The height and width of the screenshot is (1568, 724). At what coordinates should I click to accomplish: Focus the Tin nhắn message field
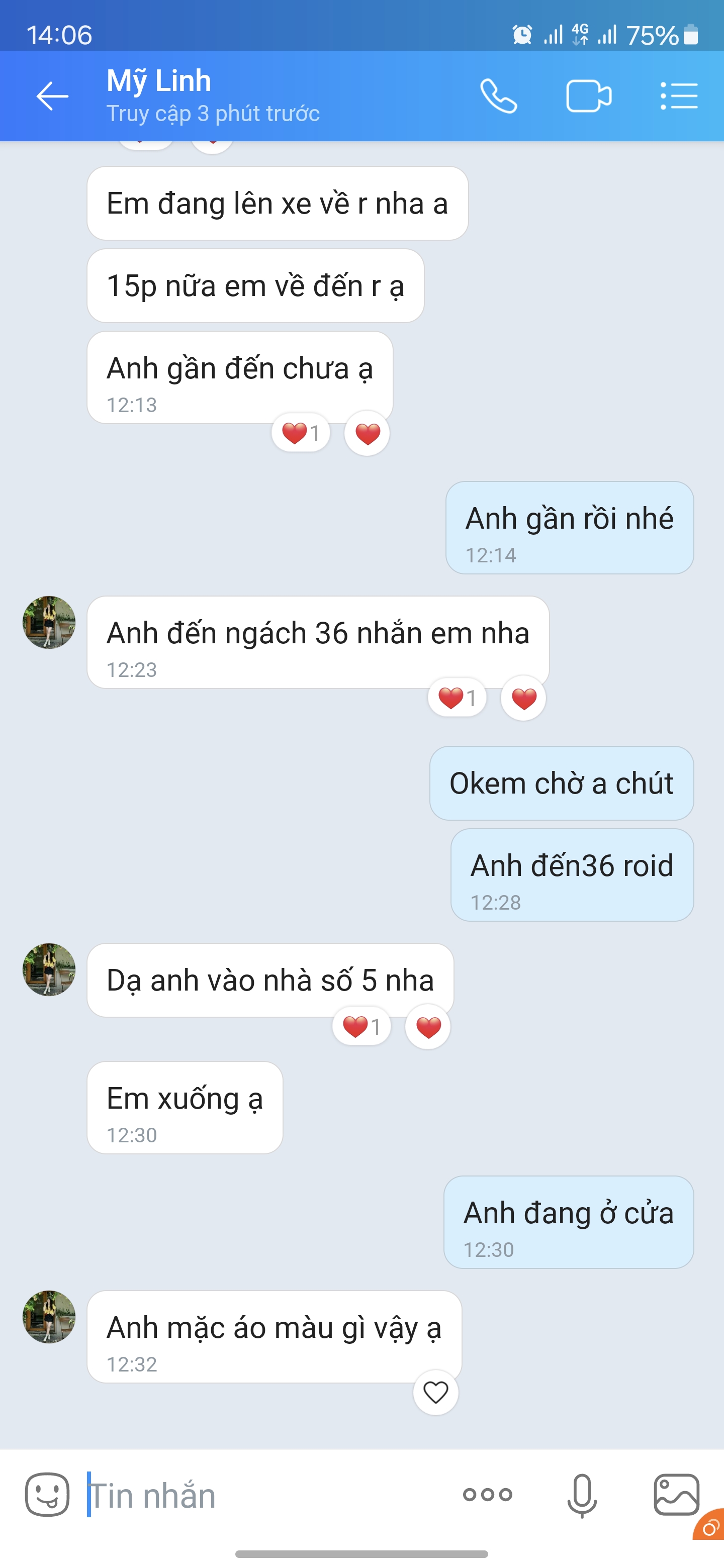[268, 1496]
